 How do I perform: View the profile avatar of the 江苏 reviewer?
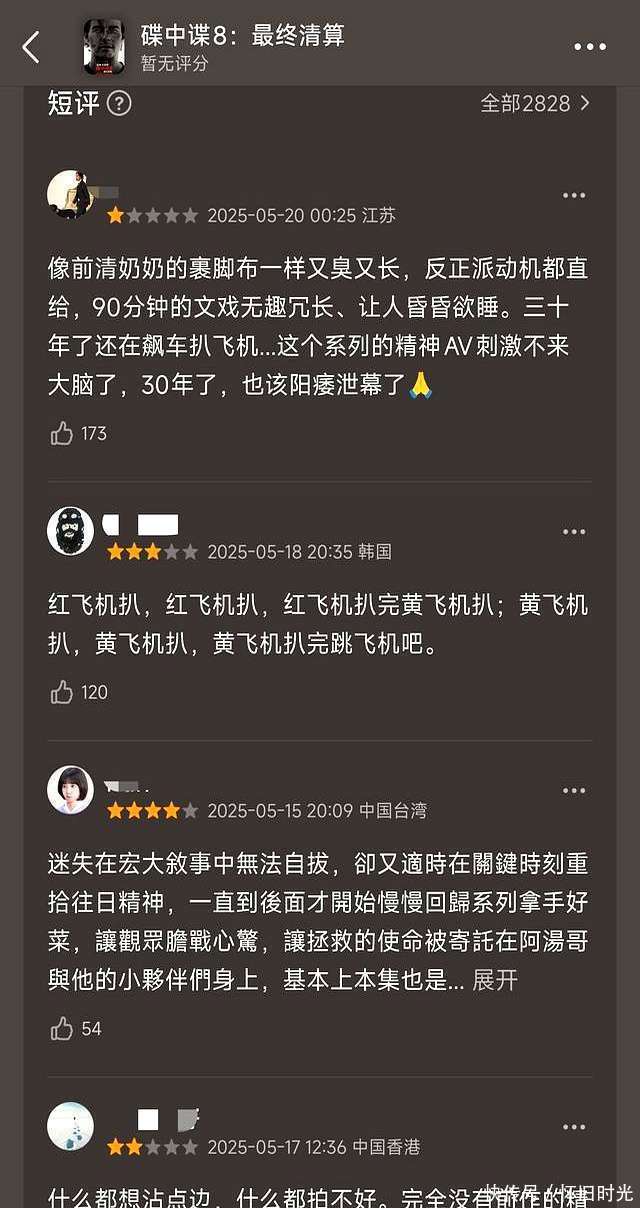70,194
